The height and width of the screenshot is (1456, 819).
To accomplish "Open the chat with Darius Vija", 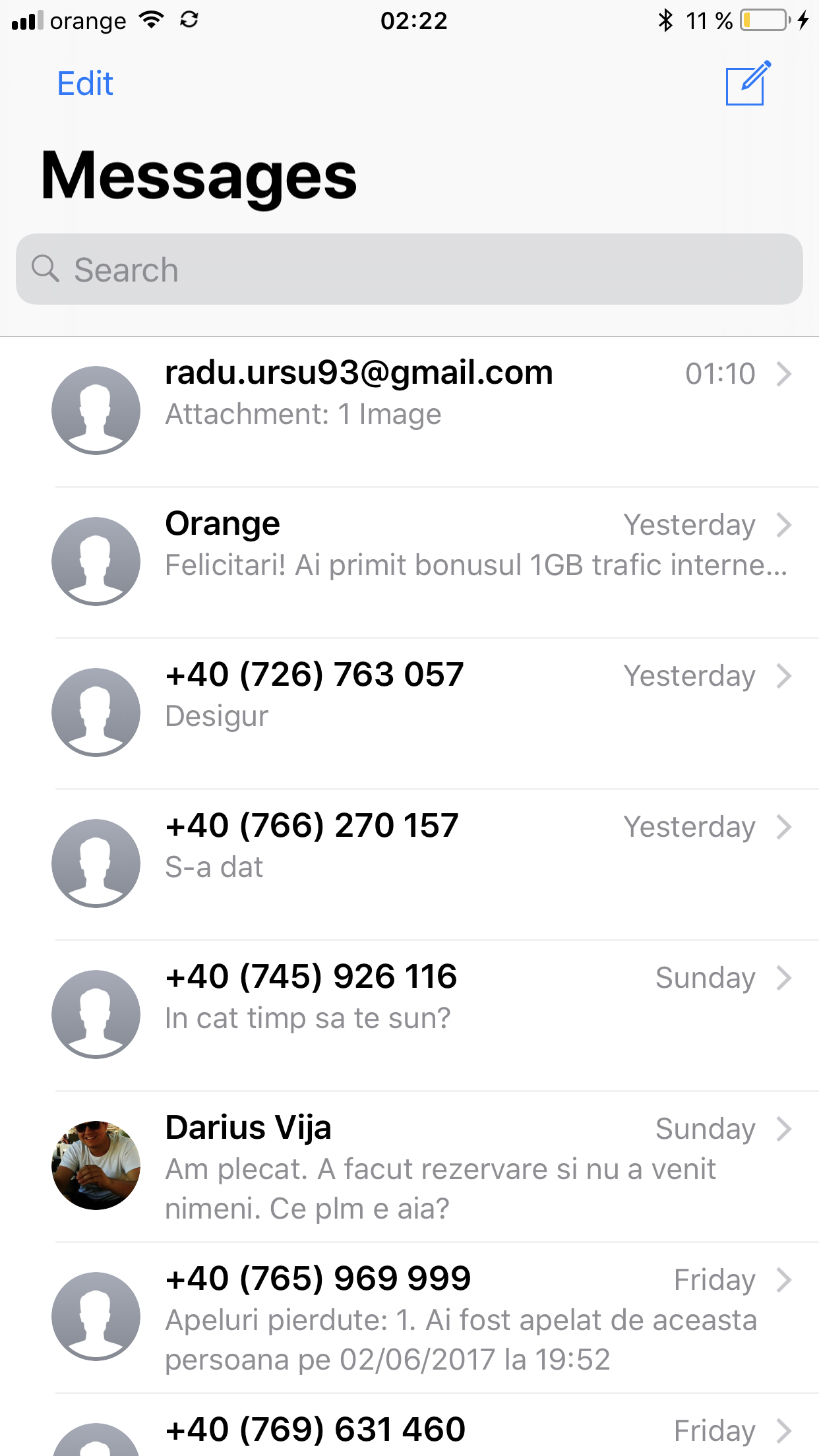I will tap(409, 1167).
